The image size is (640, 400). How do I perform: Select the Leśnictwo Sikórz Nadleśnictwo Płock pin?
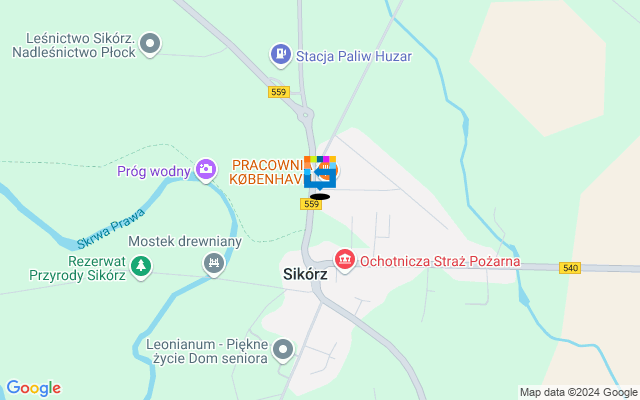[150, 43]
